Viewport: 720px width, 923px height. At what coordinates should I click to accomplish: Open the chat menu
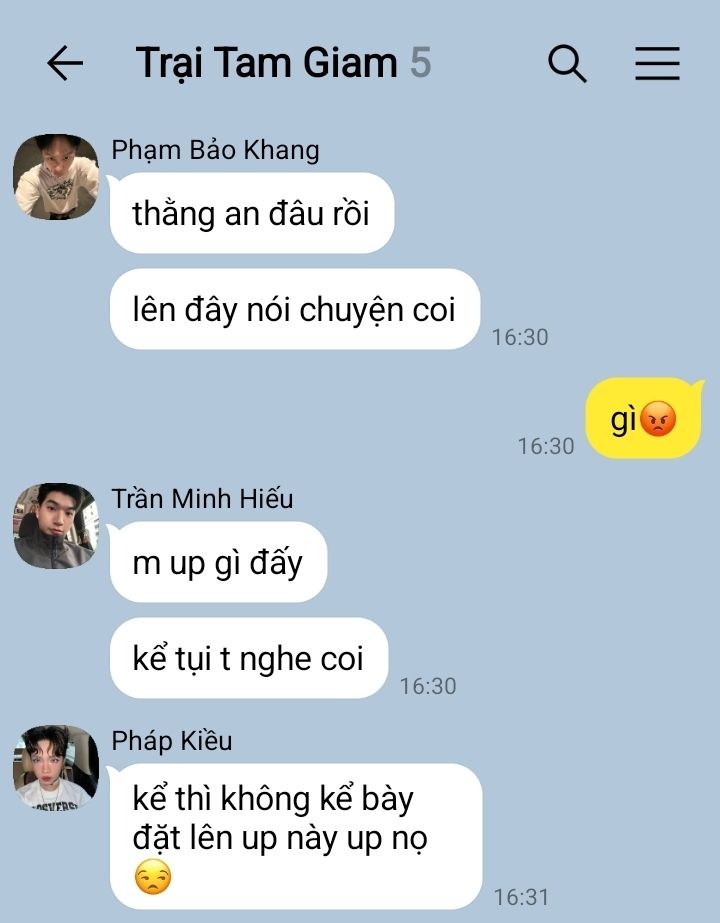(657, 64)
